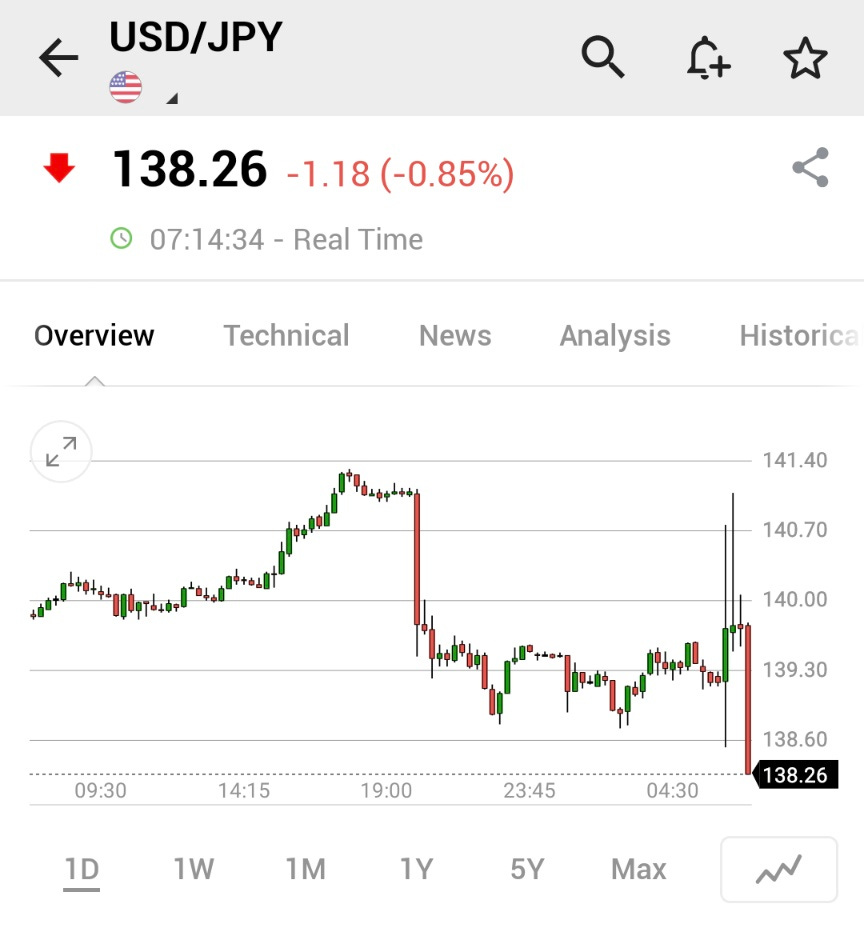Share the USD/JPY quote

(810, 168)
